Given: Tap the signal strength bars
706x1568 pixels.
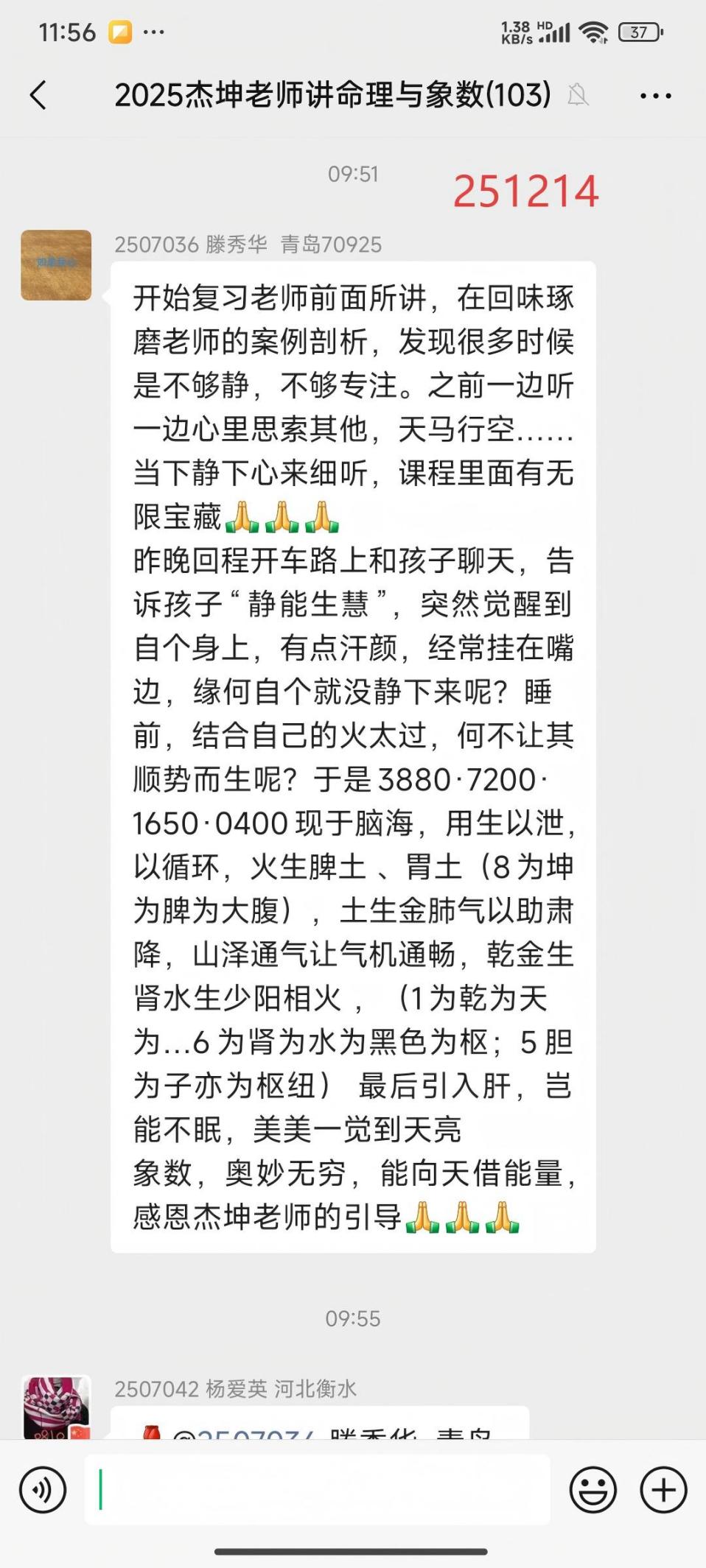Looking at the screenshot, I should [557, 32].
